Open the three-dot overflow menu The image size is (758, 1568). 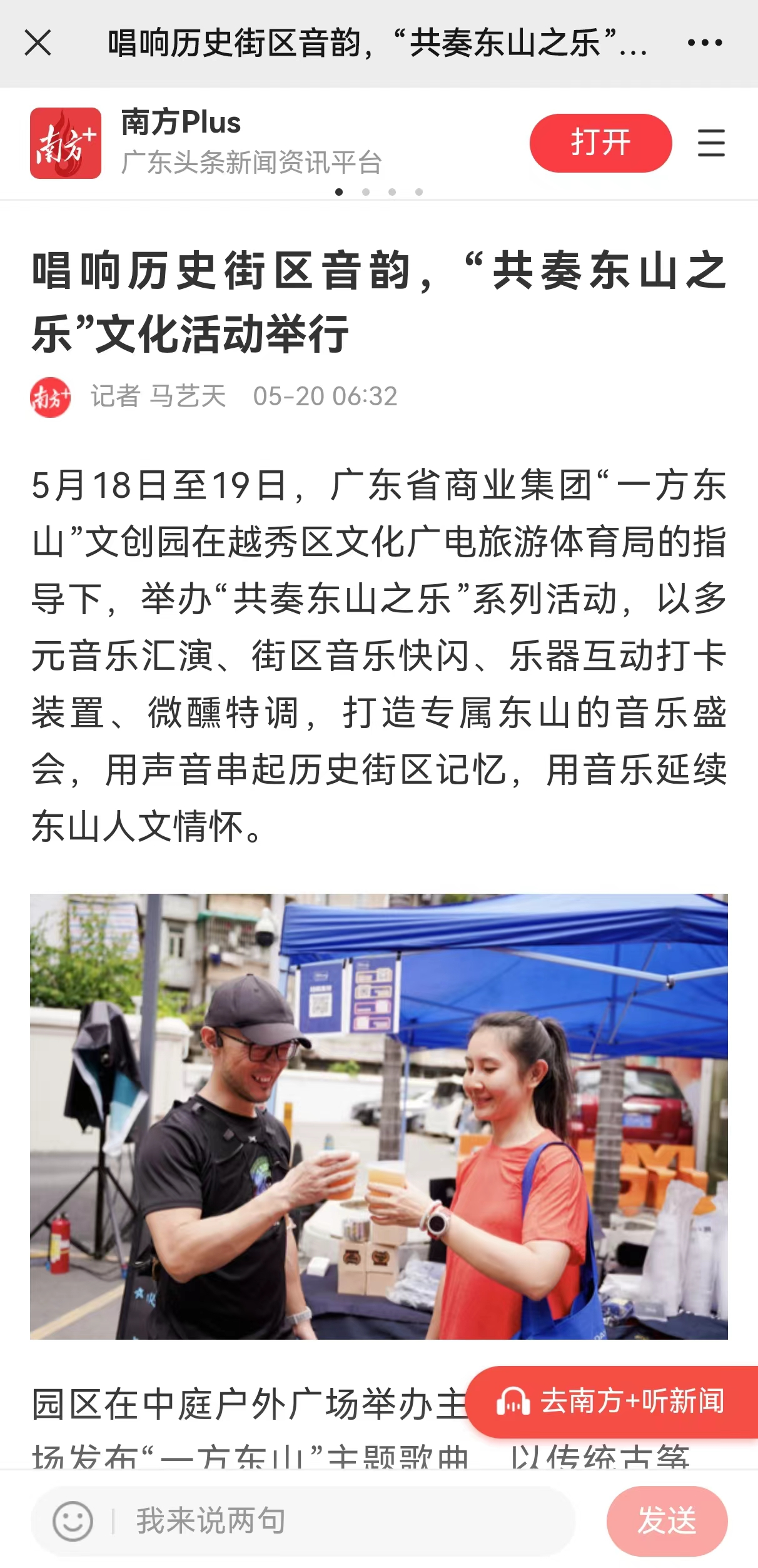[704, 43]
